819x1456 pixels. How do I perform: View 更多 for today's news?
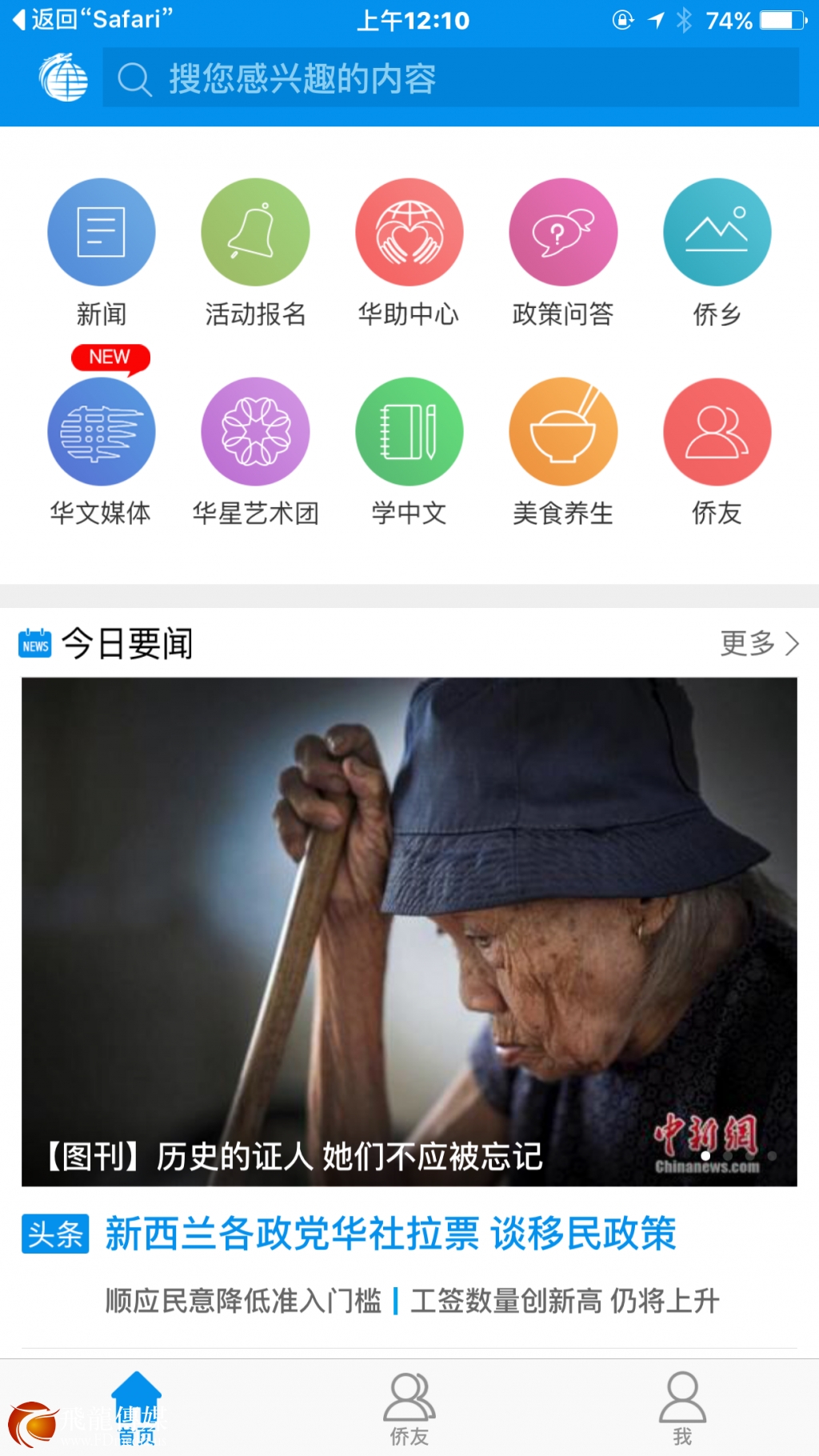tap(758, 643)
